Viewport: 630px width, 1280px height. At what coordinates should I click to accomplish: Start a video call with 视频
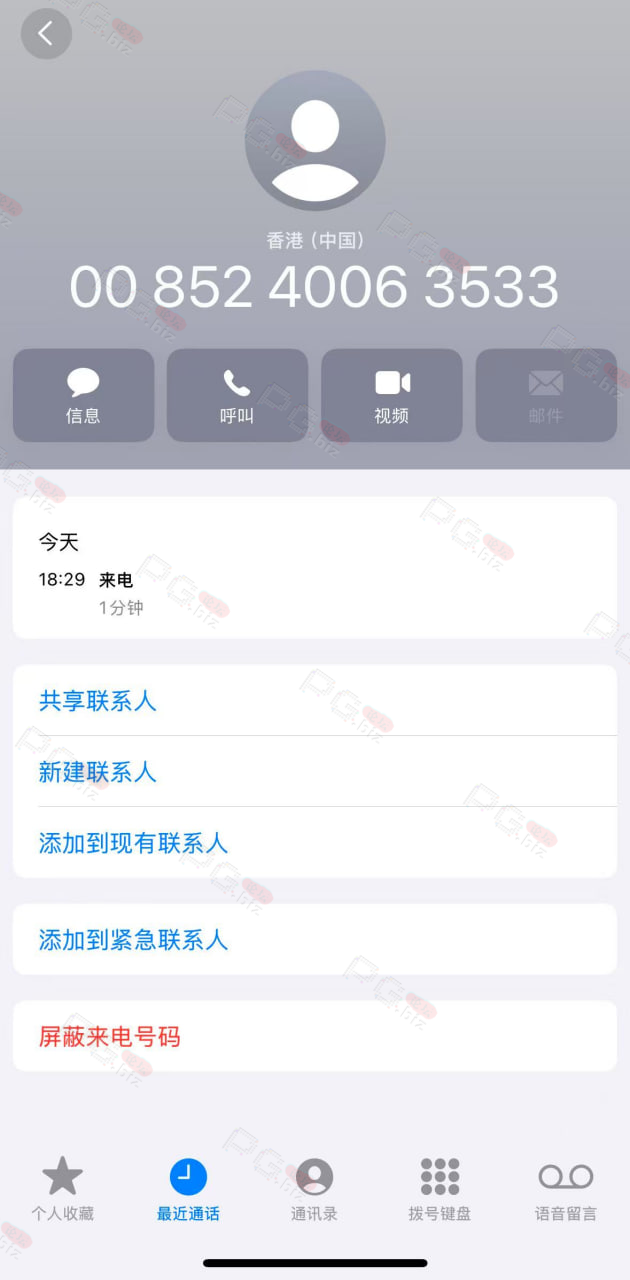392,395
